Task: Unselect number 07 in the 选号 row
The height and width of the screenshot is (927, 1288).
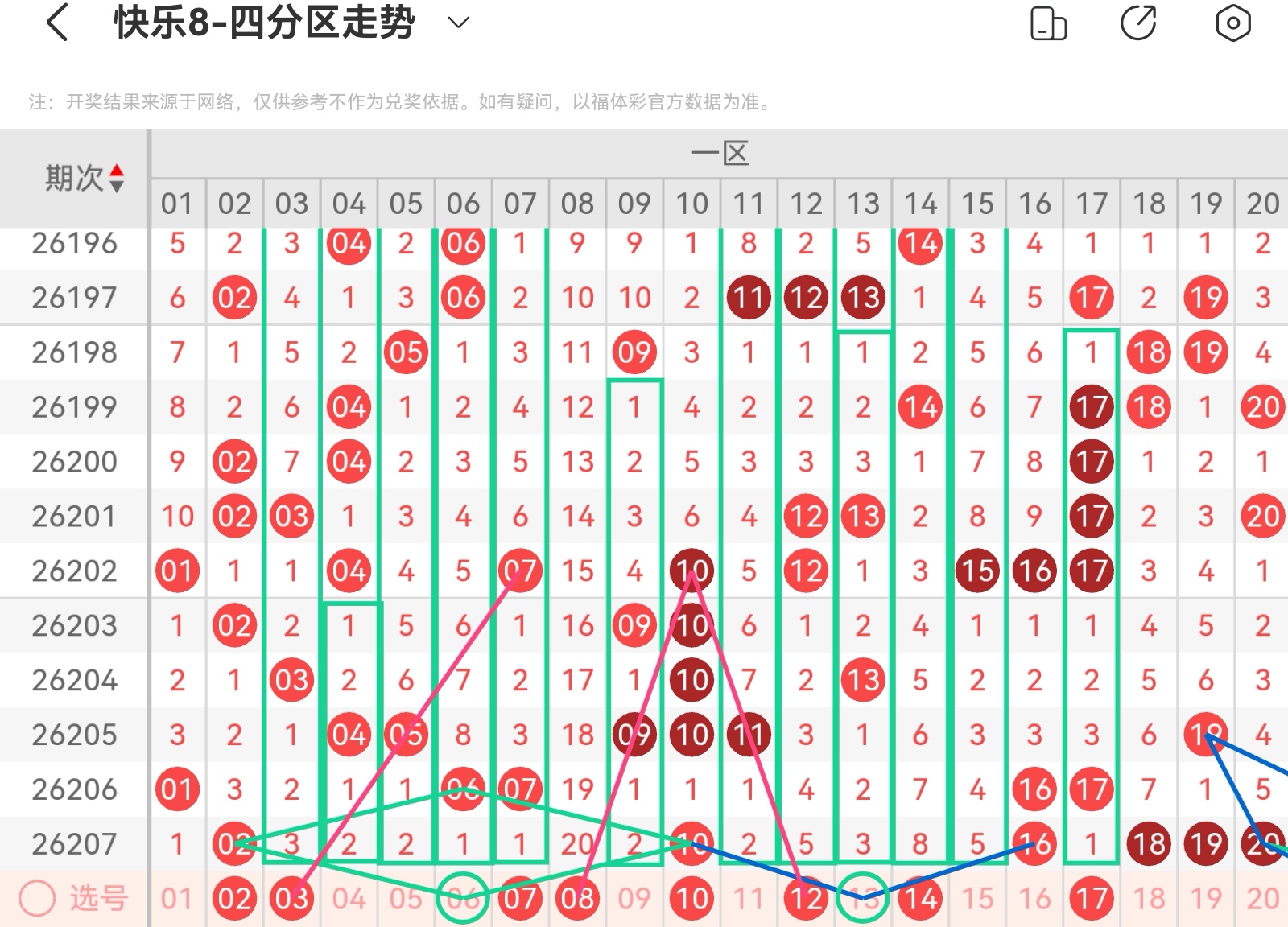Action: 520,899
